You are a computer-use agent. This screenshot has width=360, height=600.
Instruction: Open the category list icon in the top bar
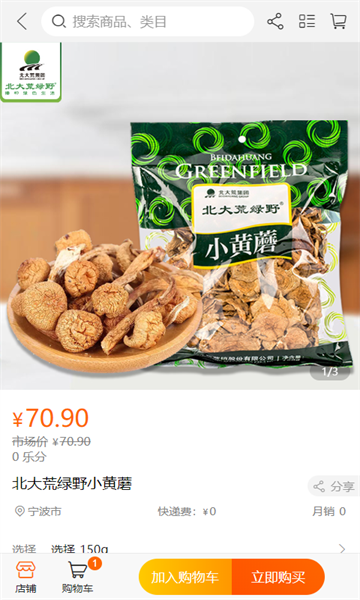pyautogui.click(x=307, y=21)
